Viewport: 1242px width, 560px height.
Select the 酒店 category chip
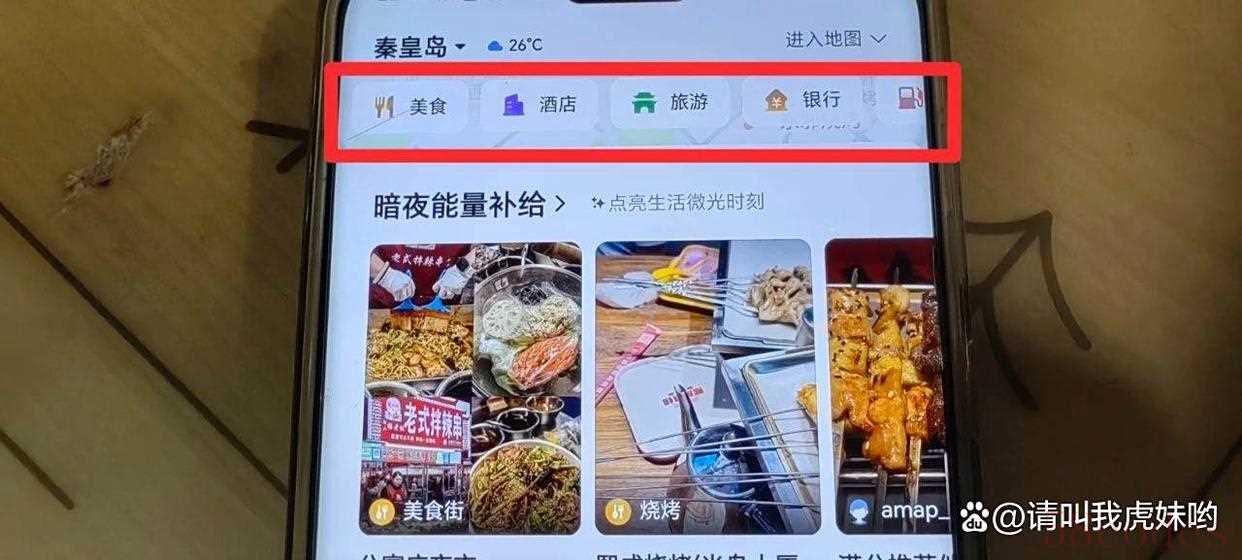pos(541,104)
